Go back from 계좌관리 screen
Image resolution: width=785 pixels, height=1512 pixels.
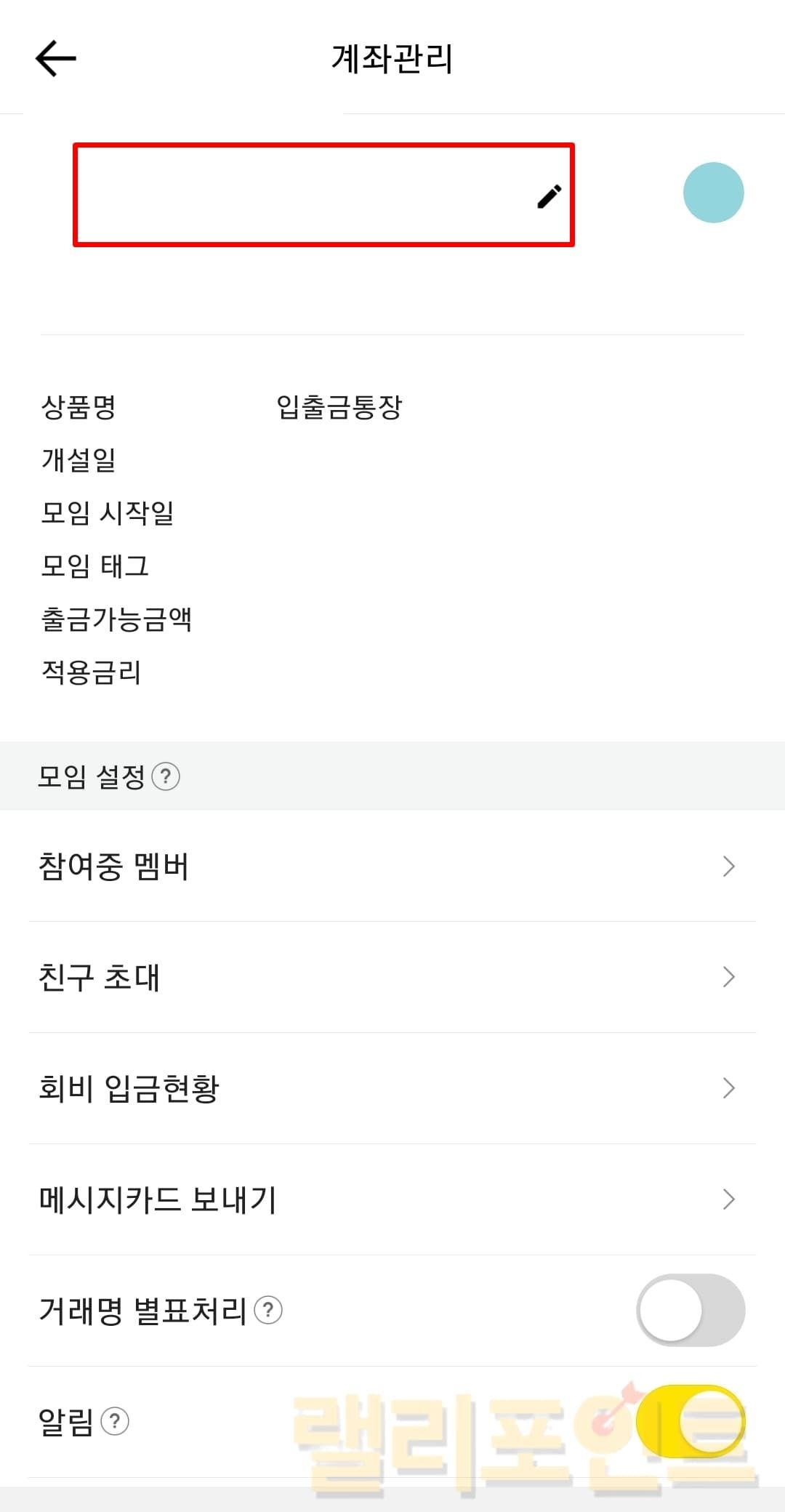coord(55,59)
